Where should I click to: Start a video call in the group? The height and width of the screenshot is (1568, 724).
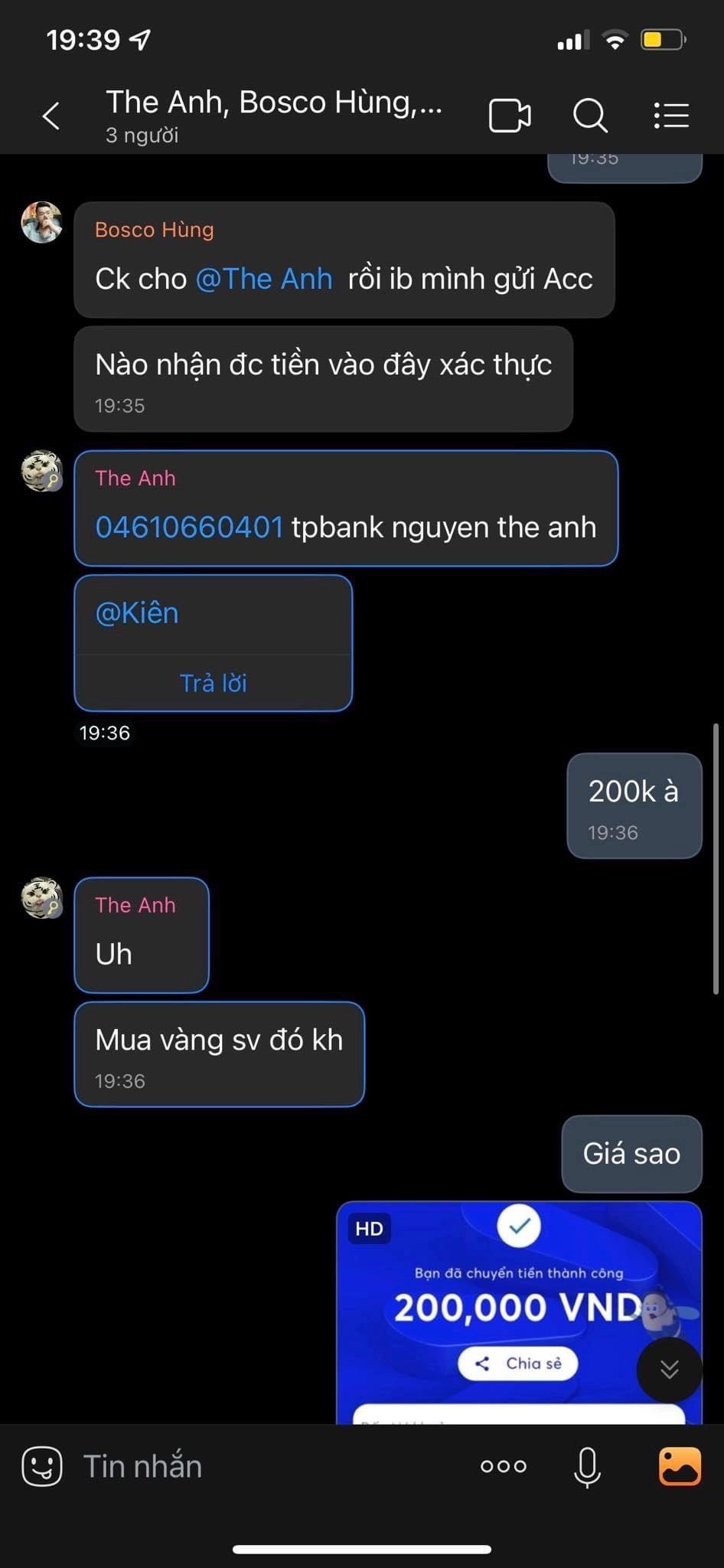pos(510,116)
